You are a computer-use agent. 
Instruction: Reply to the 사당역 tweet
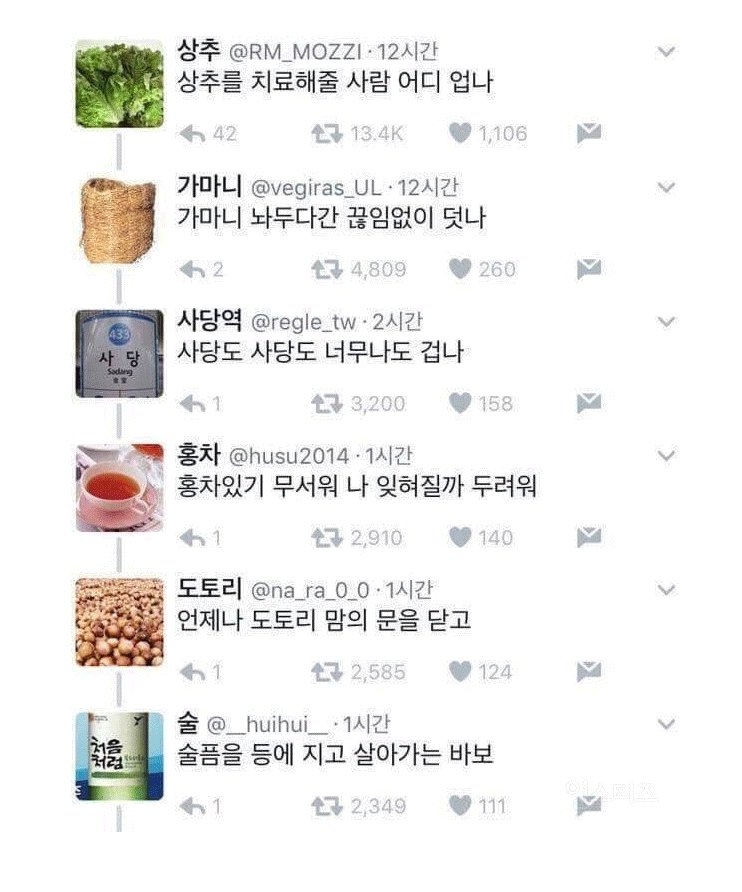click(x=192, y=403)
